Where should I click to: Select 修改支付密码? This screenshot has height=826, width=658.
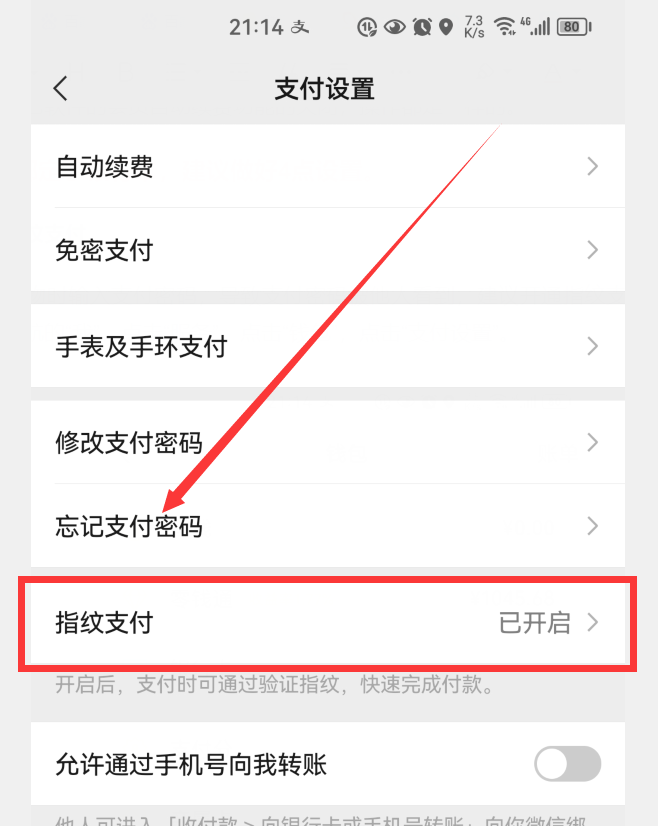point(327,443)
